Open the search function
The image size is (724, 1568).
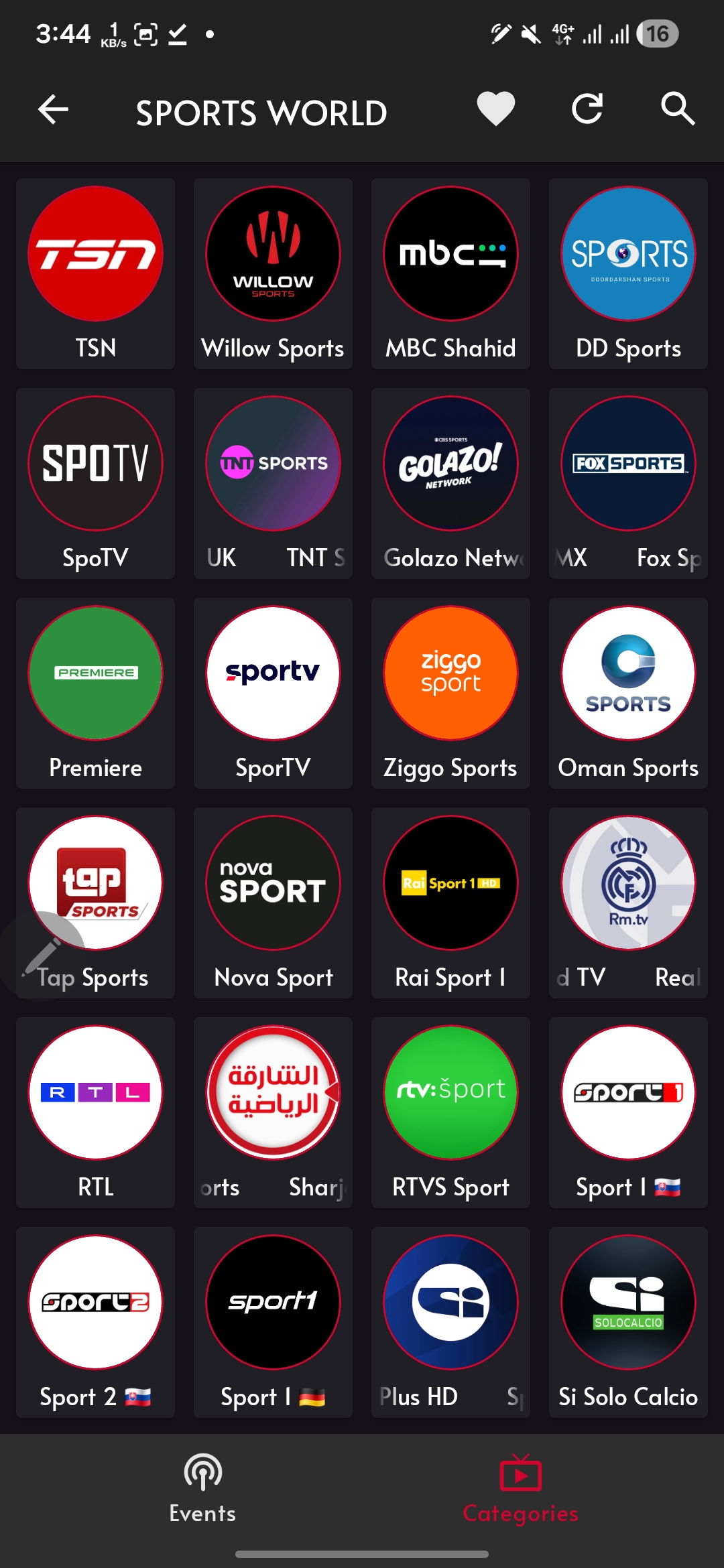coord(678,110)
